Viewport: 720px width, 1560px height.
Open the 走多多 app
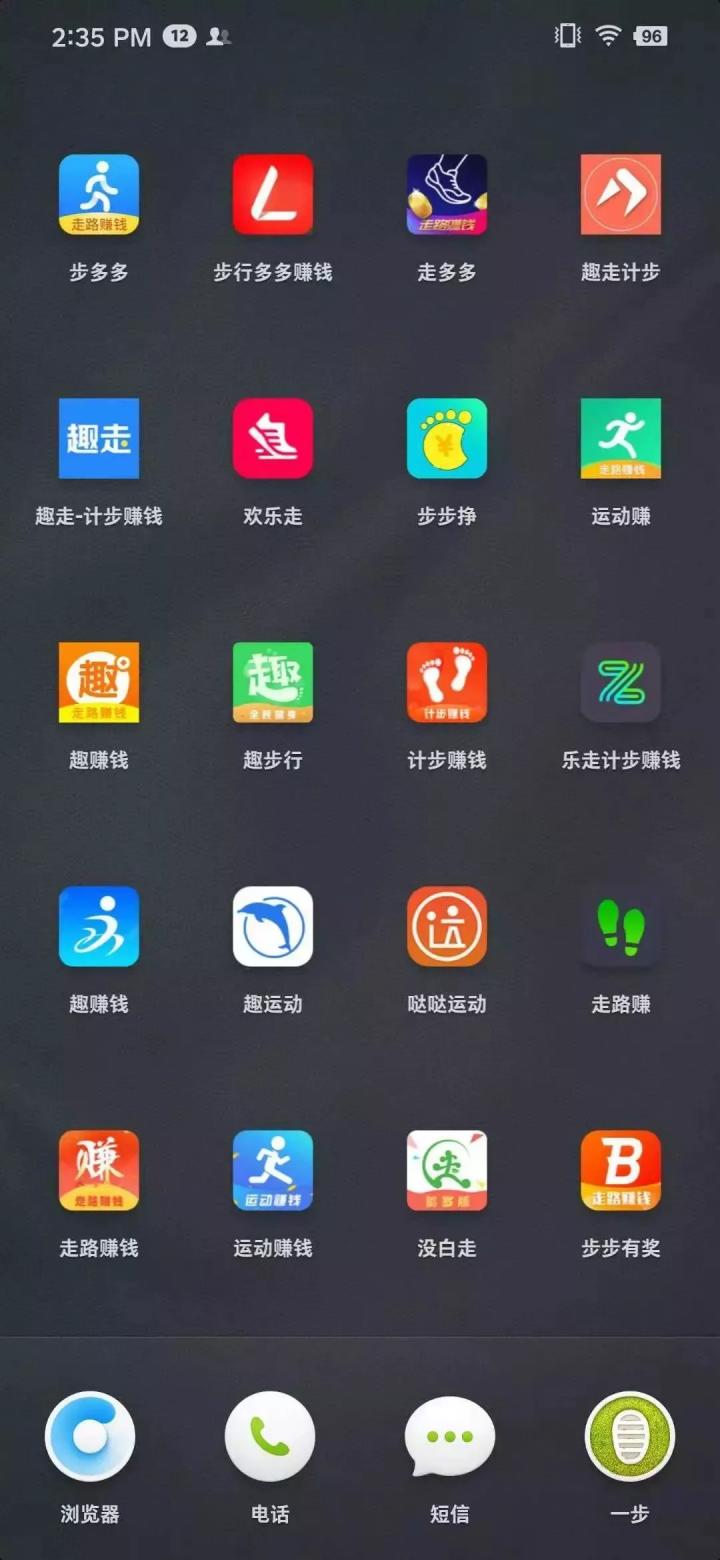point(447,194)
